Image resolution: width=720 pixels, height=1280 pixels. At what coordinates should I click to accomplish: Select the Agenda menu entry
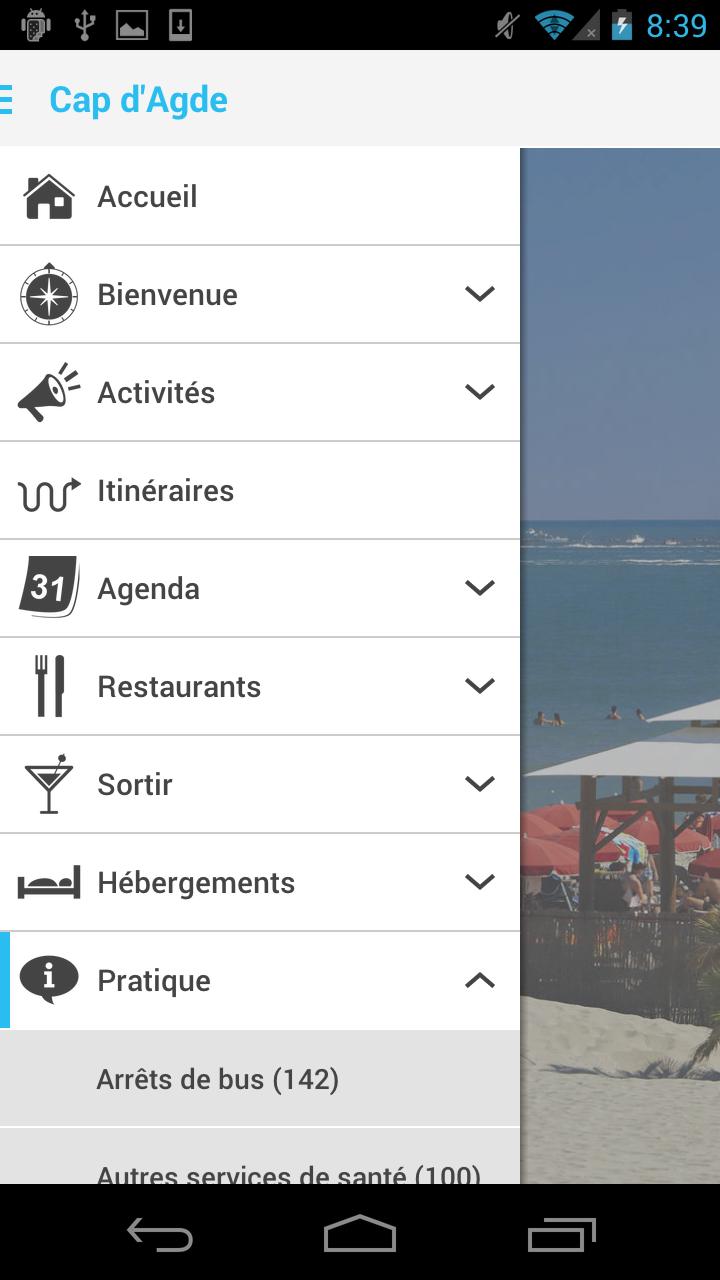tap(200, 588)
